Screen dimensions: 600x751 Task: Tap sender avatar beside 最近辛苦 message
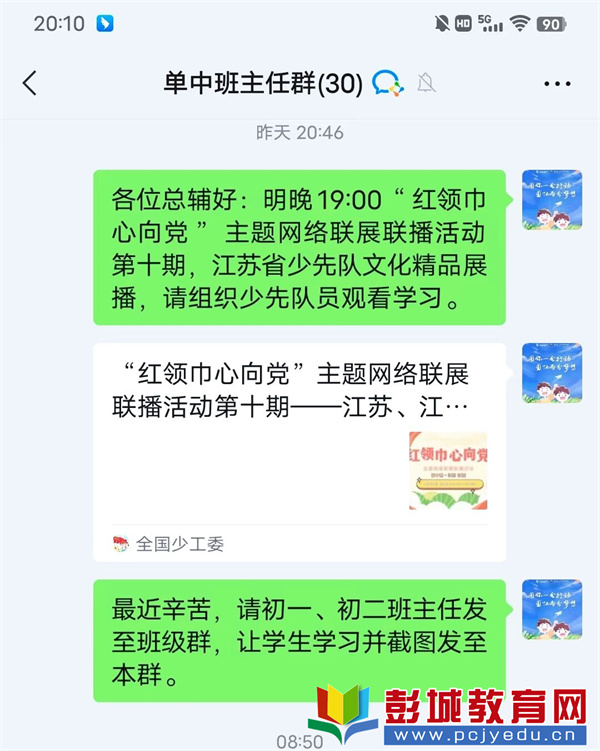pos(551,610)
